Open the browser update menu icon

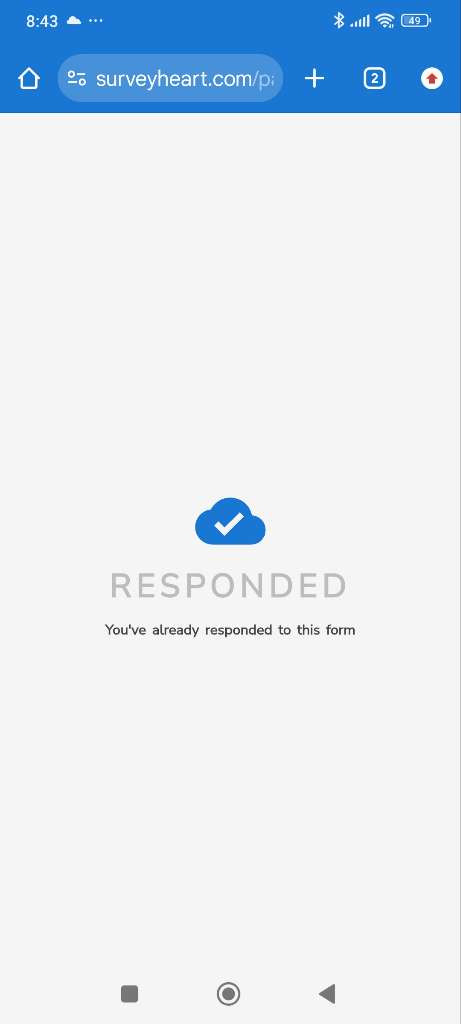[x=431, y=79]
